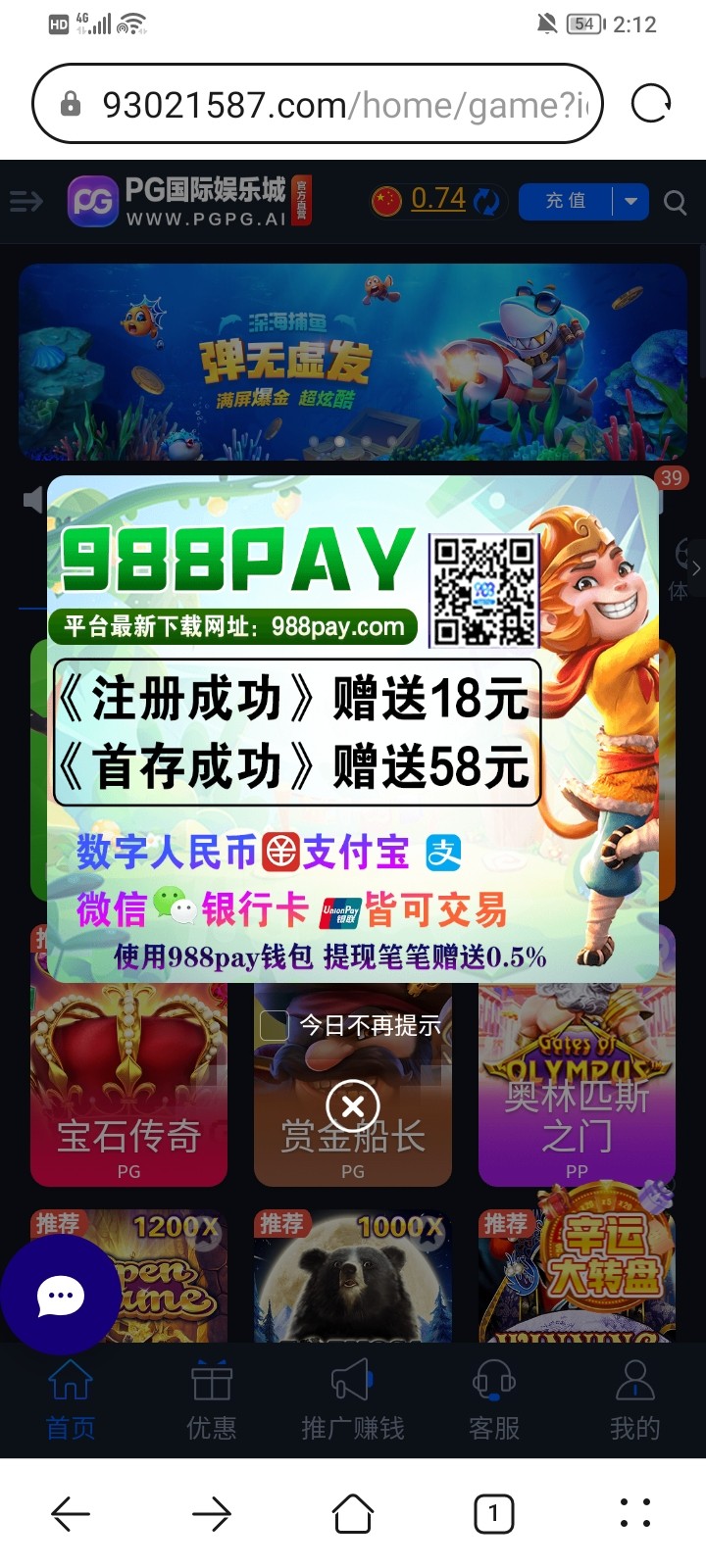
Task: Open the live chat bubble
Action: point(61,1296)
